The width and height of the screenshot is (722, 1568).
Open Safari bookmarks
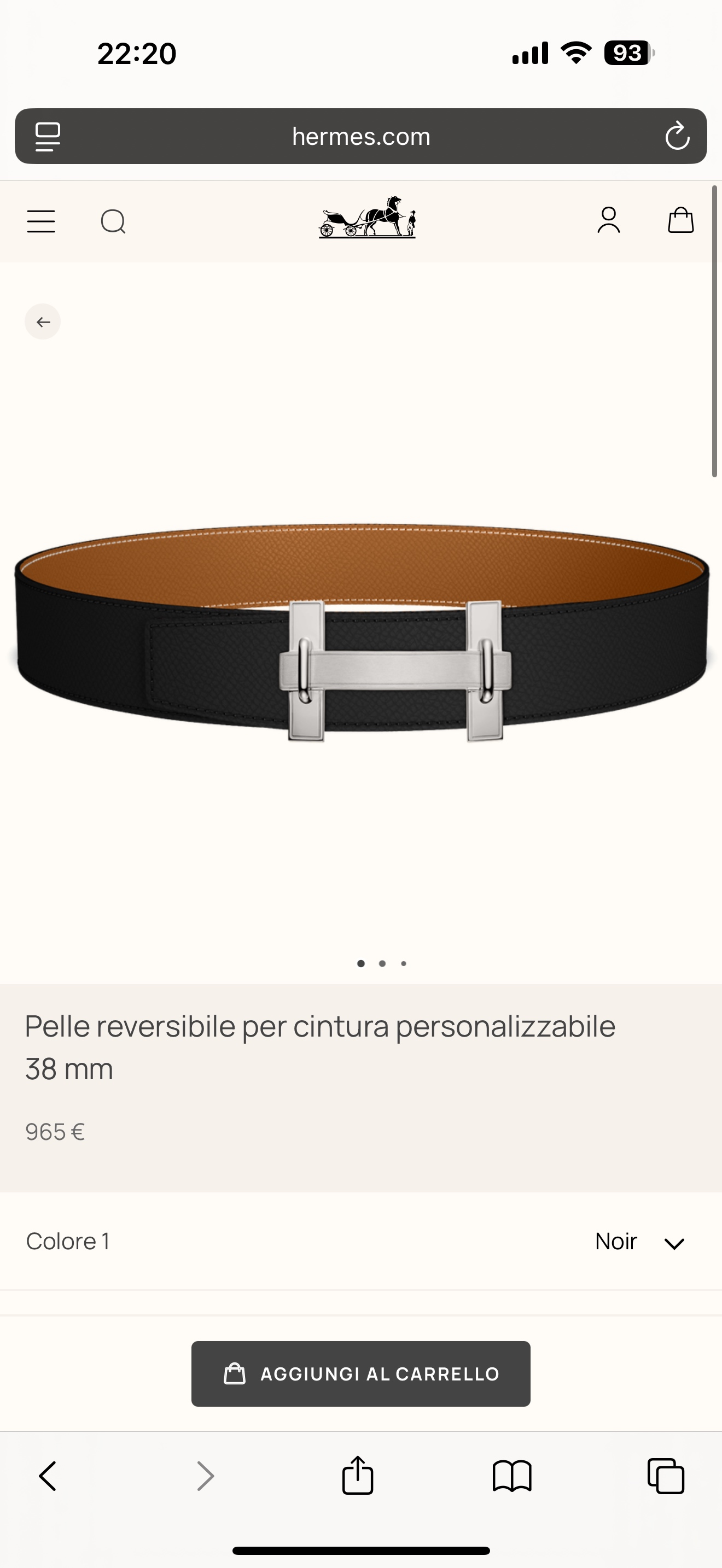coord(512,1476)
